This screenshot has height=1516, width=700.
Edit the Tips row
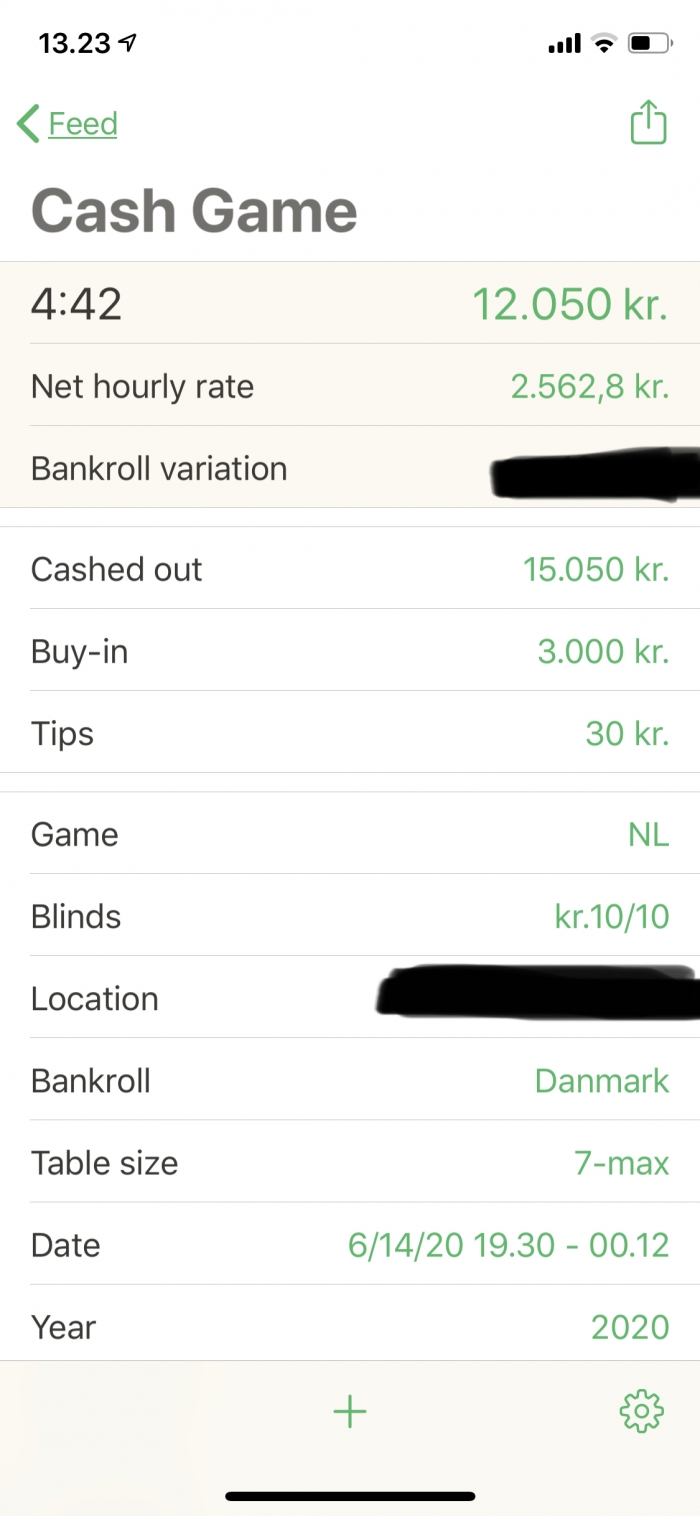click(x=350, y=733)
